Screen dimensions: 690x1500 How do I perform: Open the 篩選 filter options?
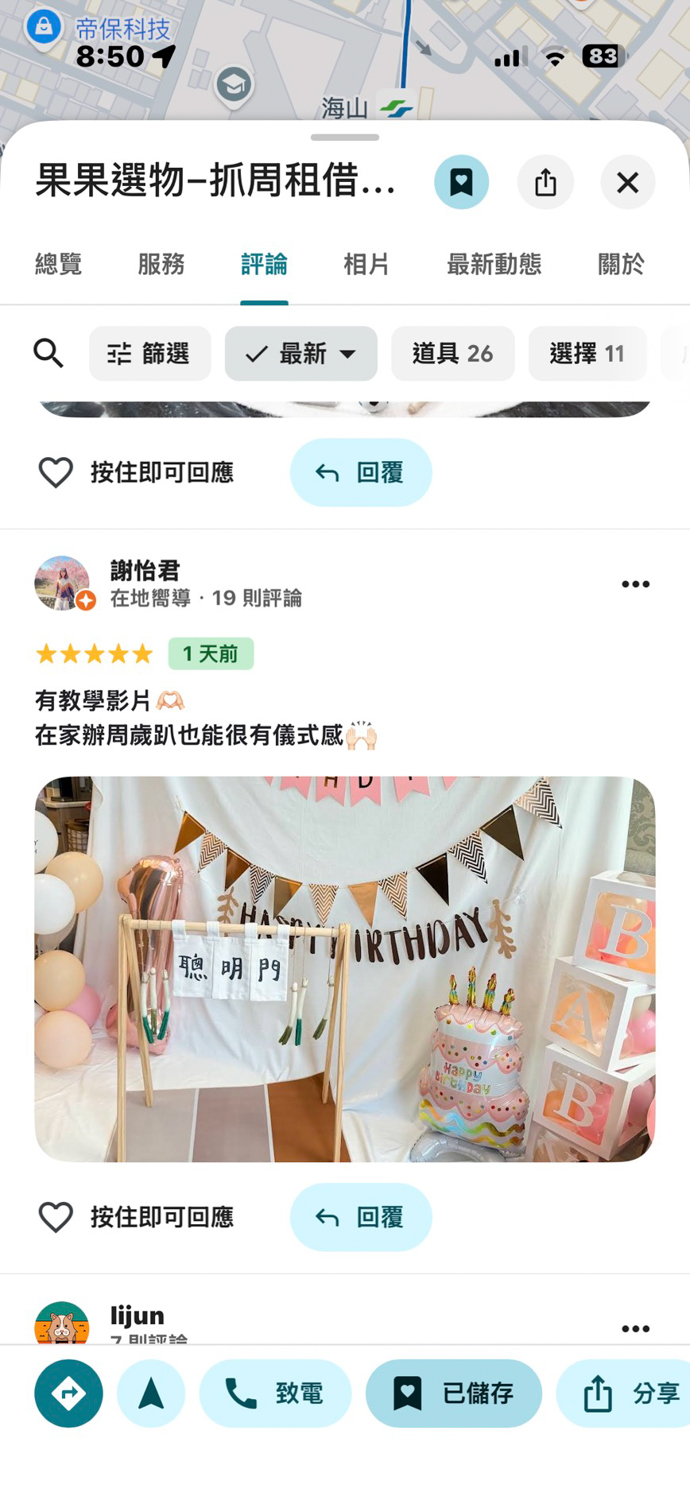(x=150, y=353)
